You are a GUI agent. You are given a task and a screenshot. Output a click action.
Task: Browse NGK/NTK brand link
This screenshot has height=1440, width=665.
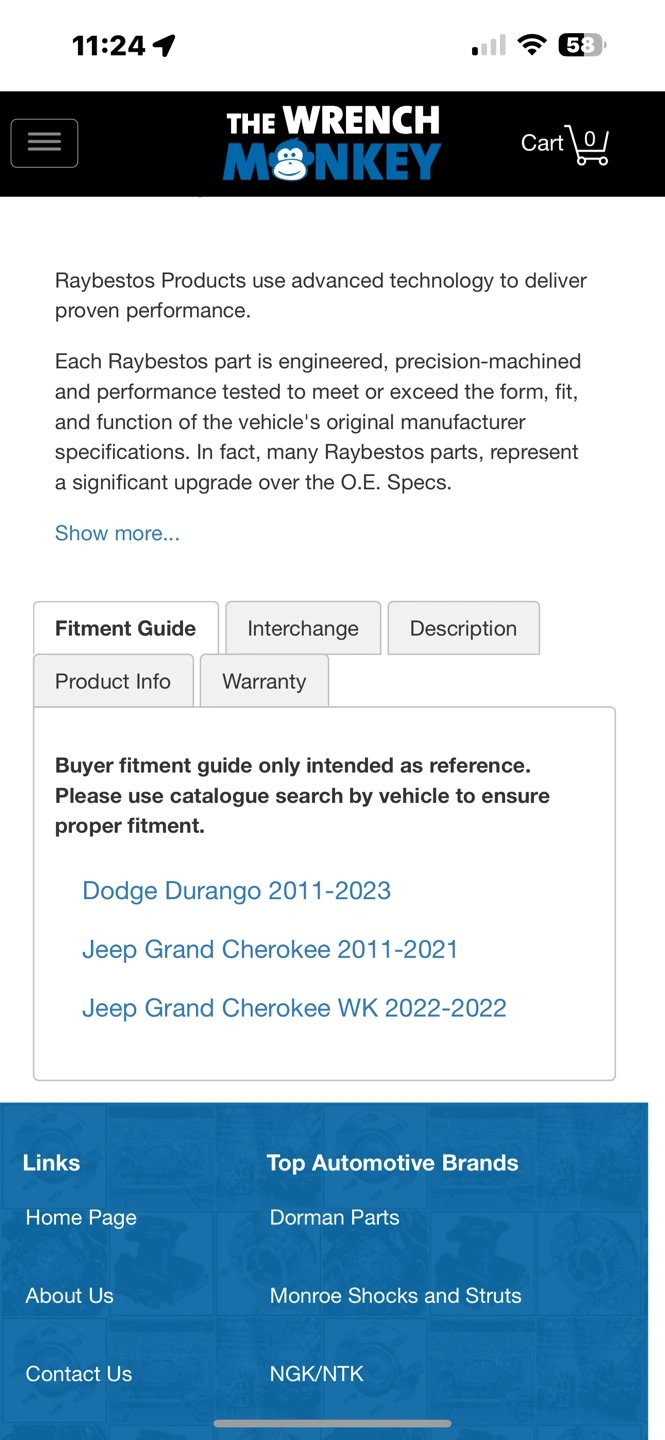(316, 1374)
